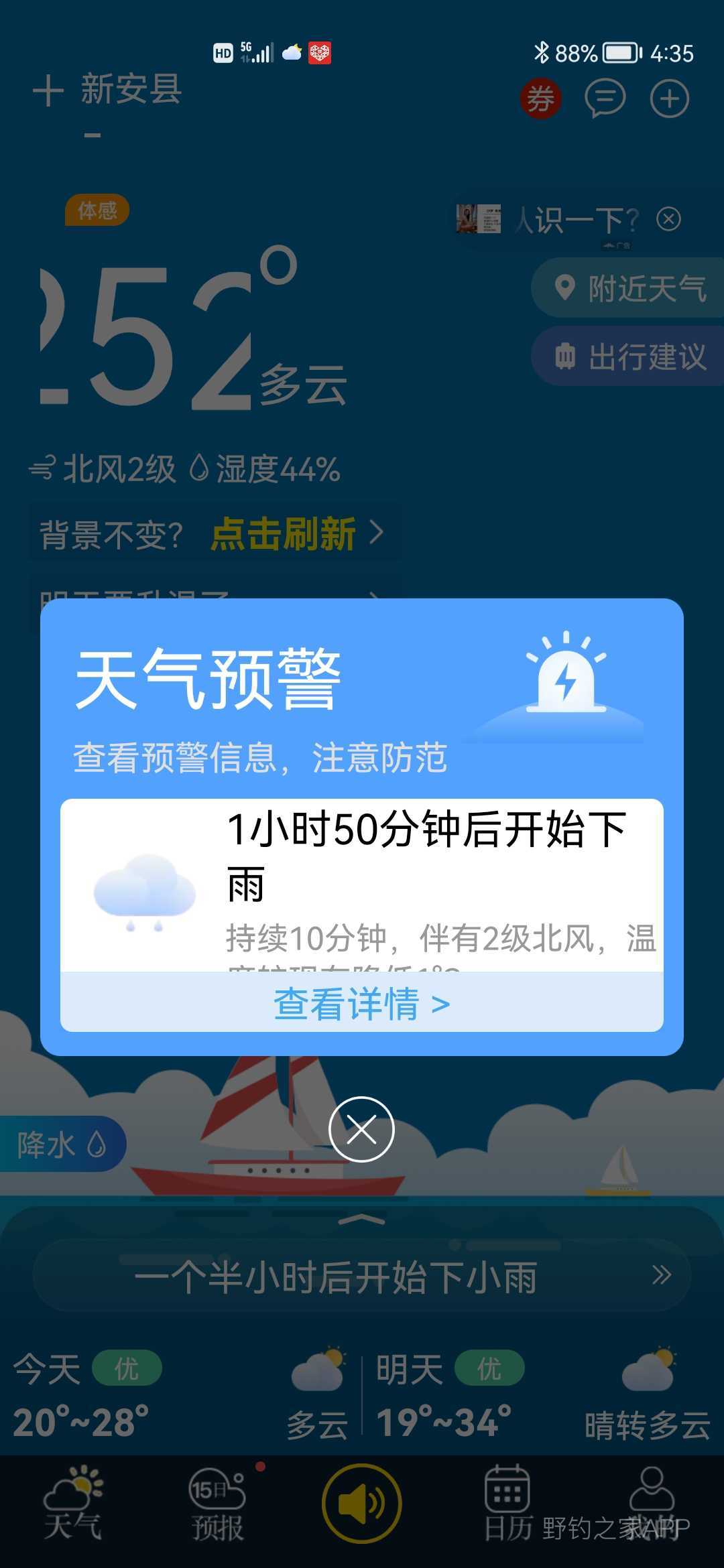The height and width of the screenshot is (1568, 724).
Task: Open 附近天气 nearby weather
Action: pyautogui.click(x=630, y=288)
